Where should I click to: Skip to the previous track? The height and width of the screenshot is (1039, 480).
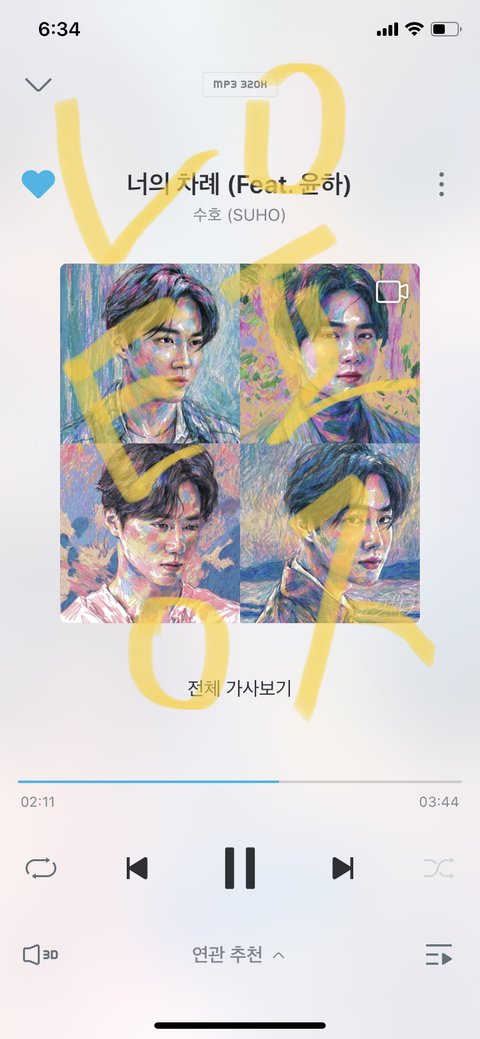pyautogui.click(x=137, y=868)
